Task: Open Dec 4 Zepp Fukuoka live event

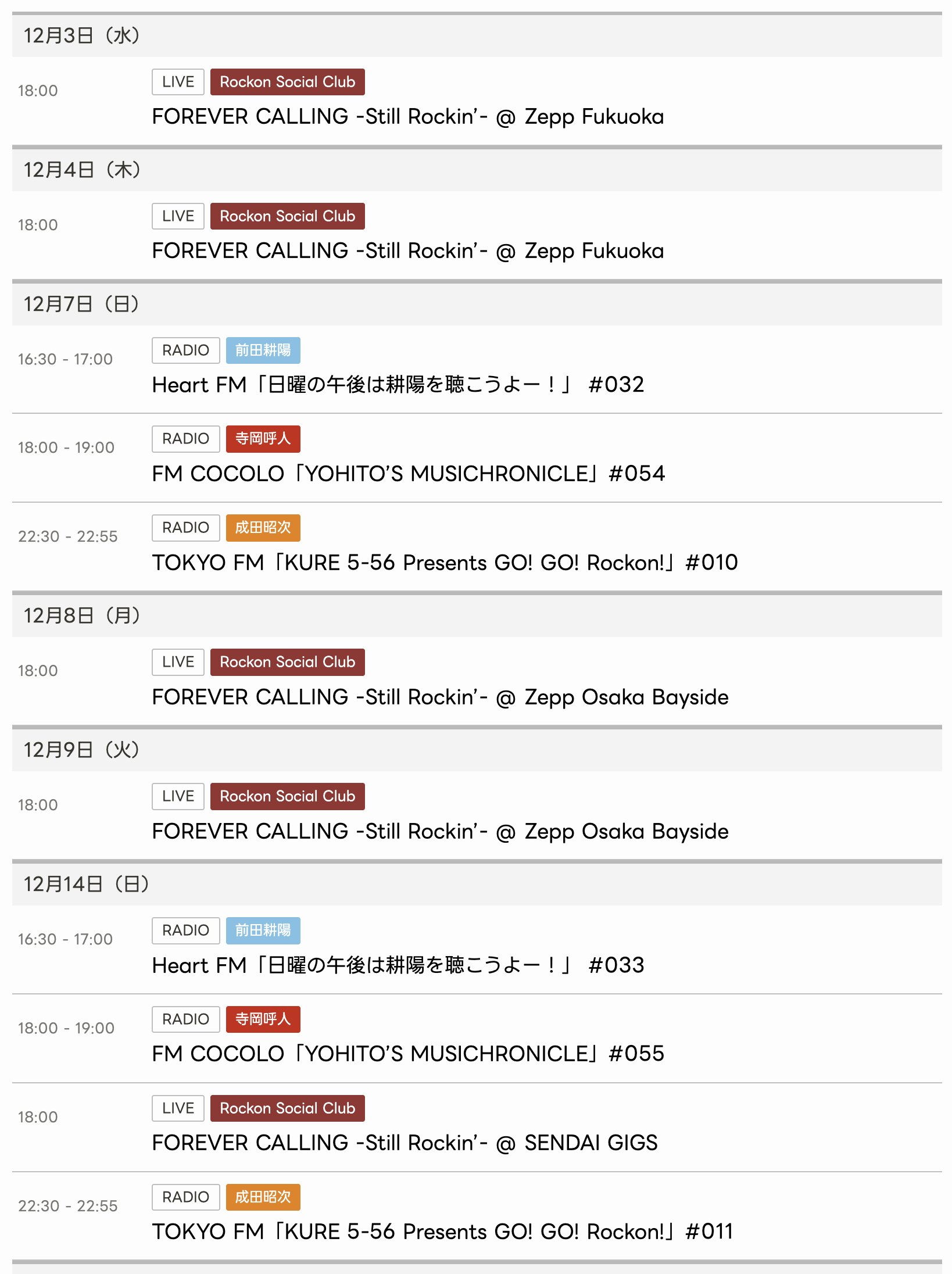Action: [407, 251]
